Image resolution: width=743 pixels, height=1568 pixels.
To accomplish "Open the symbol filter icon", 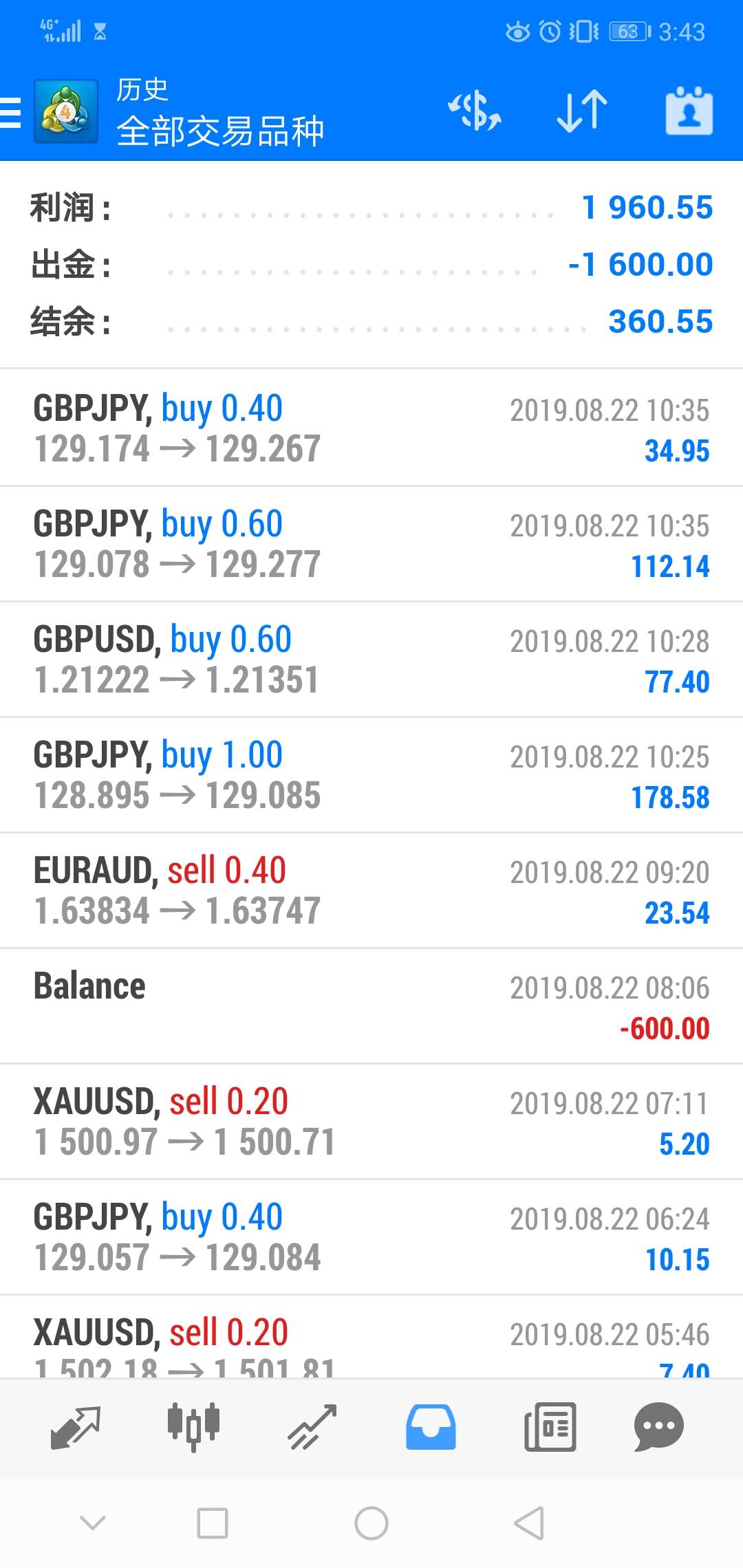I will click(x=475, y=111).
